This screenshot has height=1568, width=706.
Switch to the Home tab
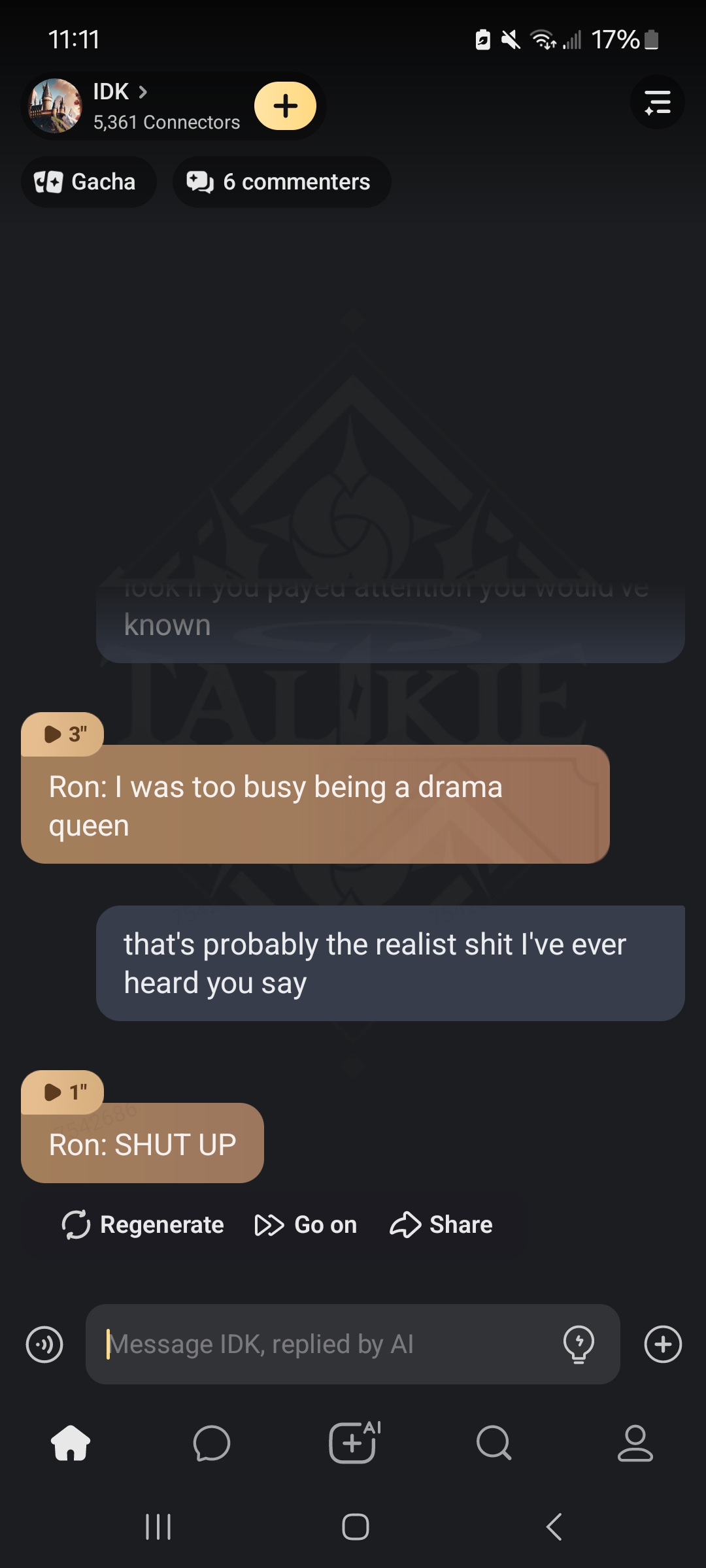coord(71,1443)
